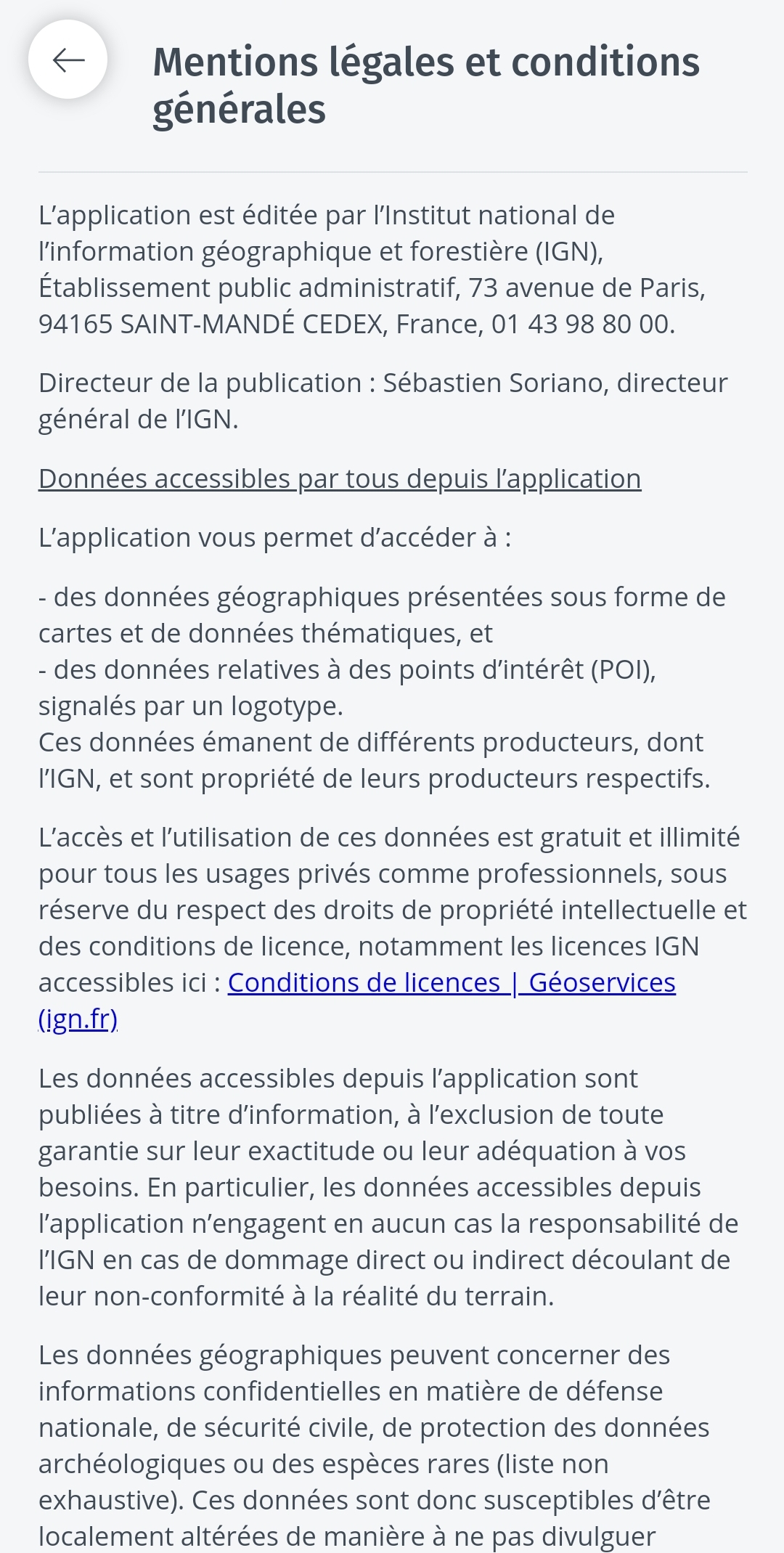Open the Conditions de licences Géoservices link
Viewport: 784px width, 1553px height.
pyautogui.click(x=451, y=982)
